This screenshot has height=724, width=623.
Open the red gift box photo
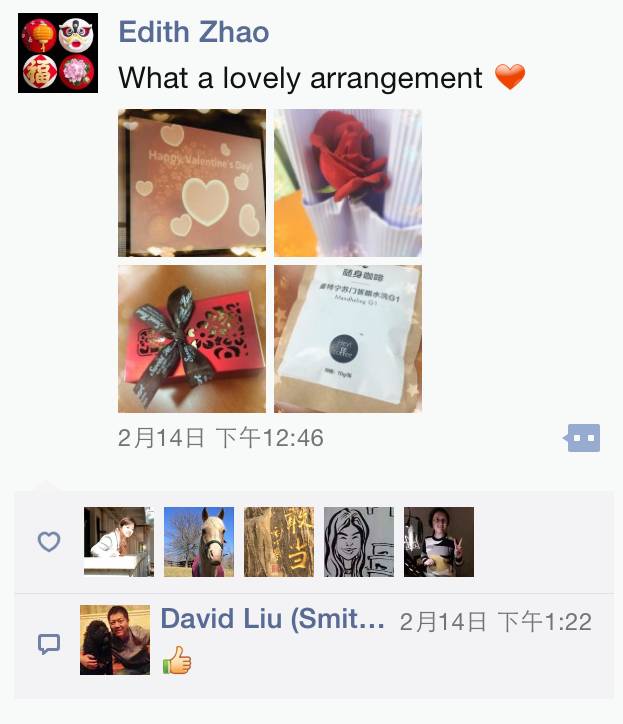192,339
